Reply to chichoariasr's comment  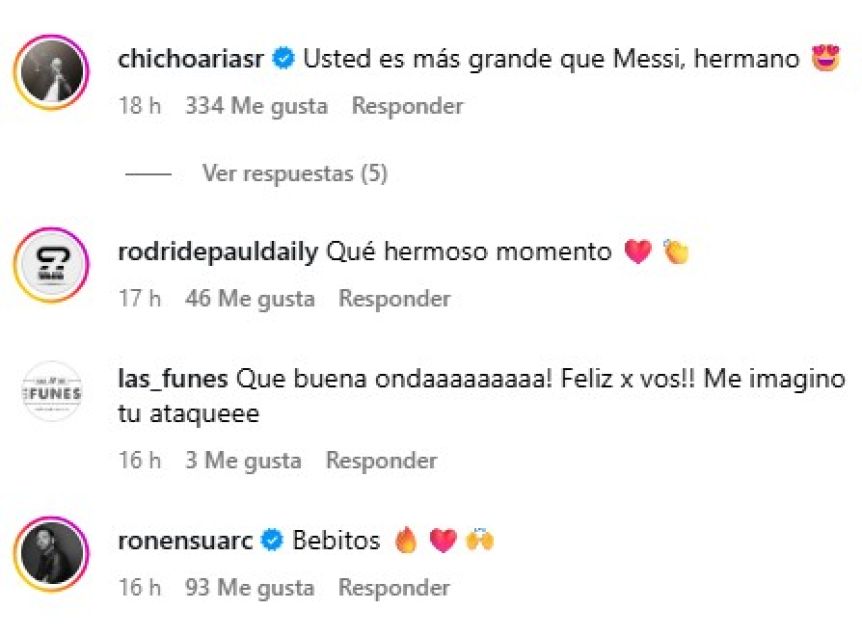pyautogui.click(x=407, y=106)
